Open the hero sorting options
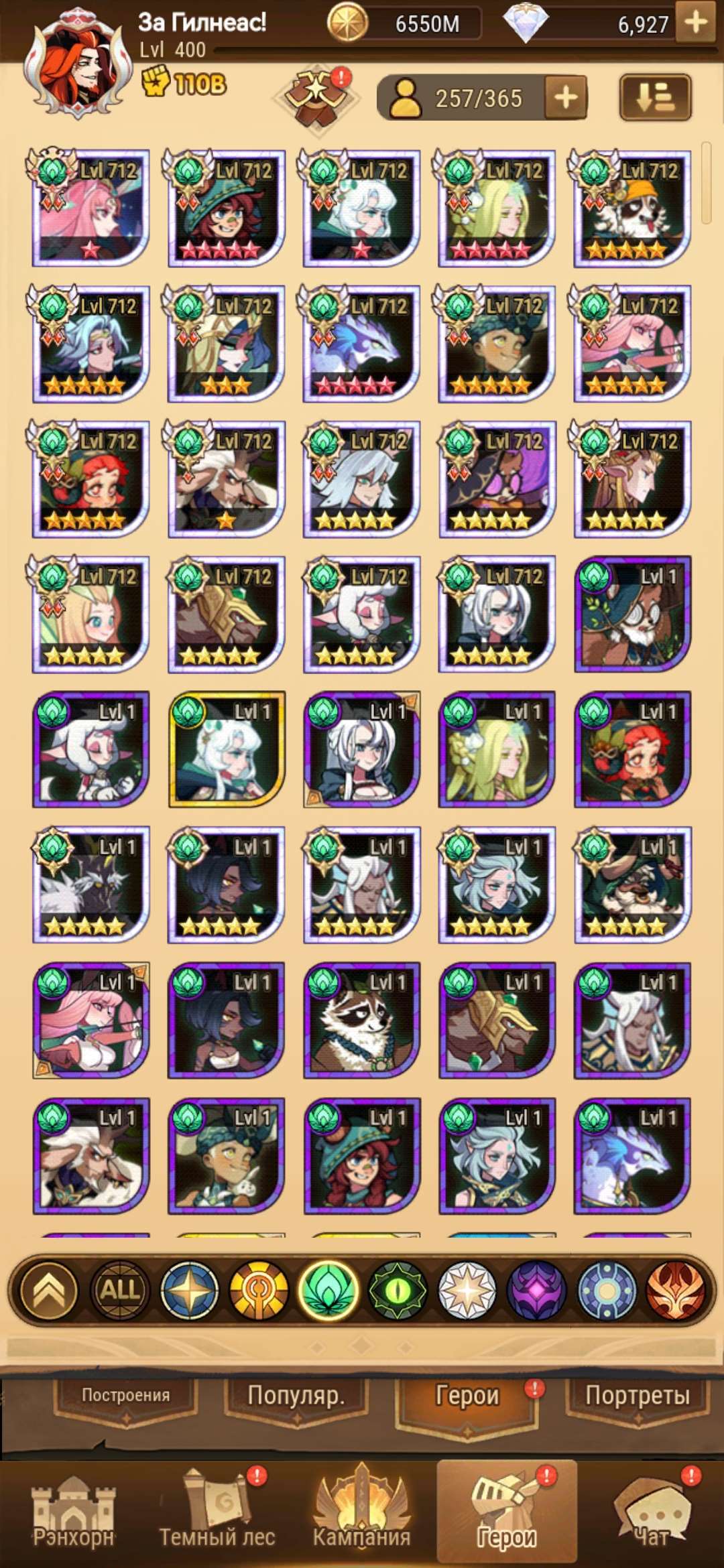 [654, 98]
